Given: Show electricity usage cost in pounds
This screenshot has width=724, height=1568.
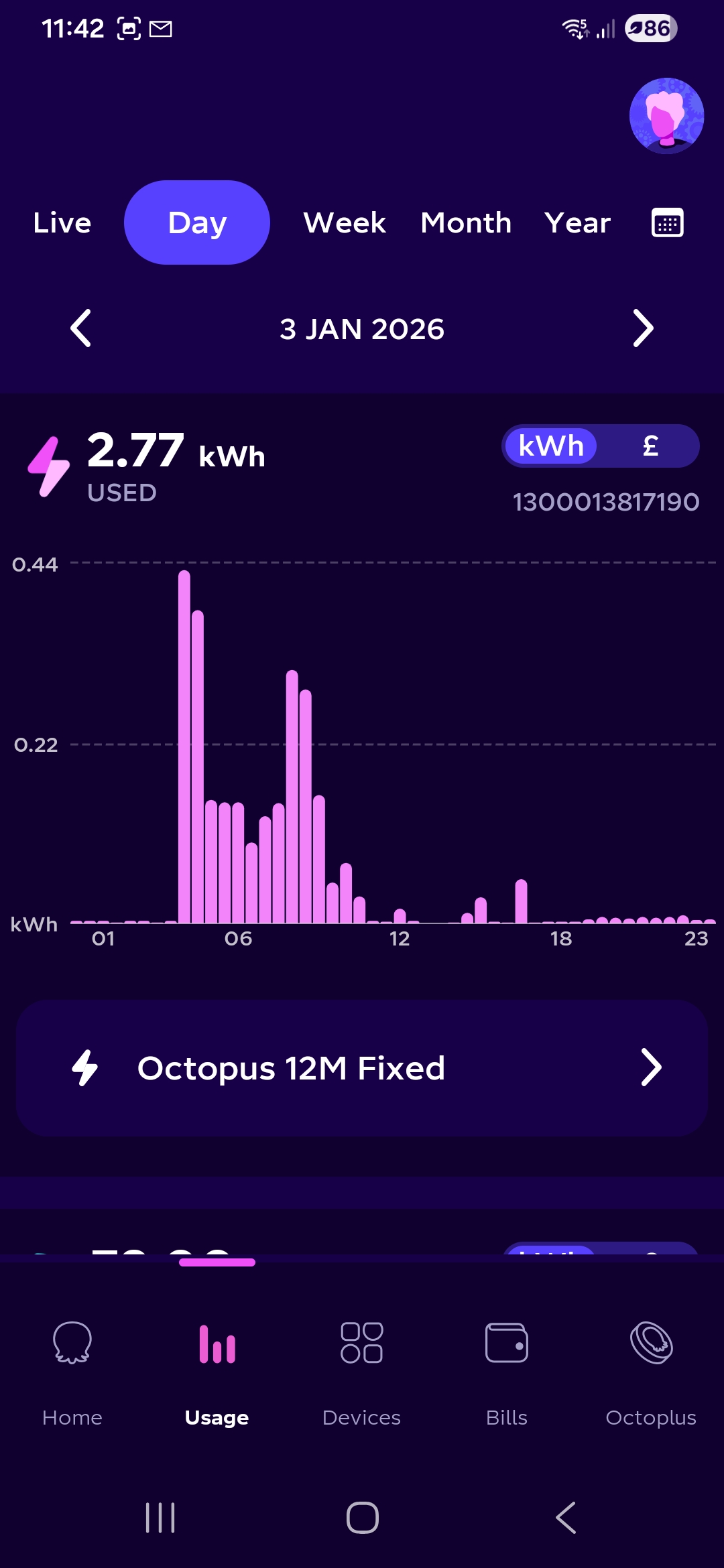Looking at the screenshot, I should [x=650, y=446].
